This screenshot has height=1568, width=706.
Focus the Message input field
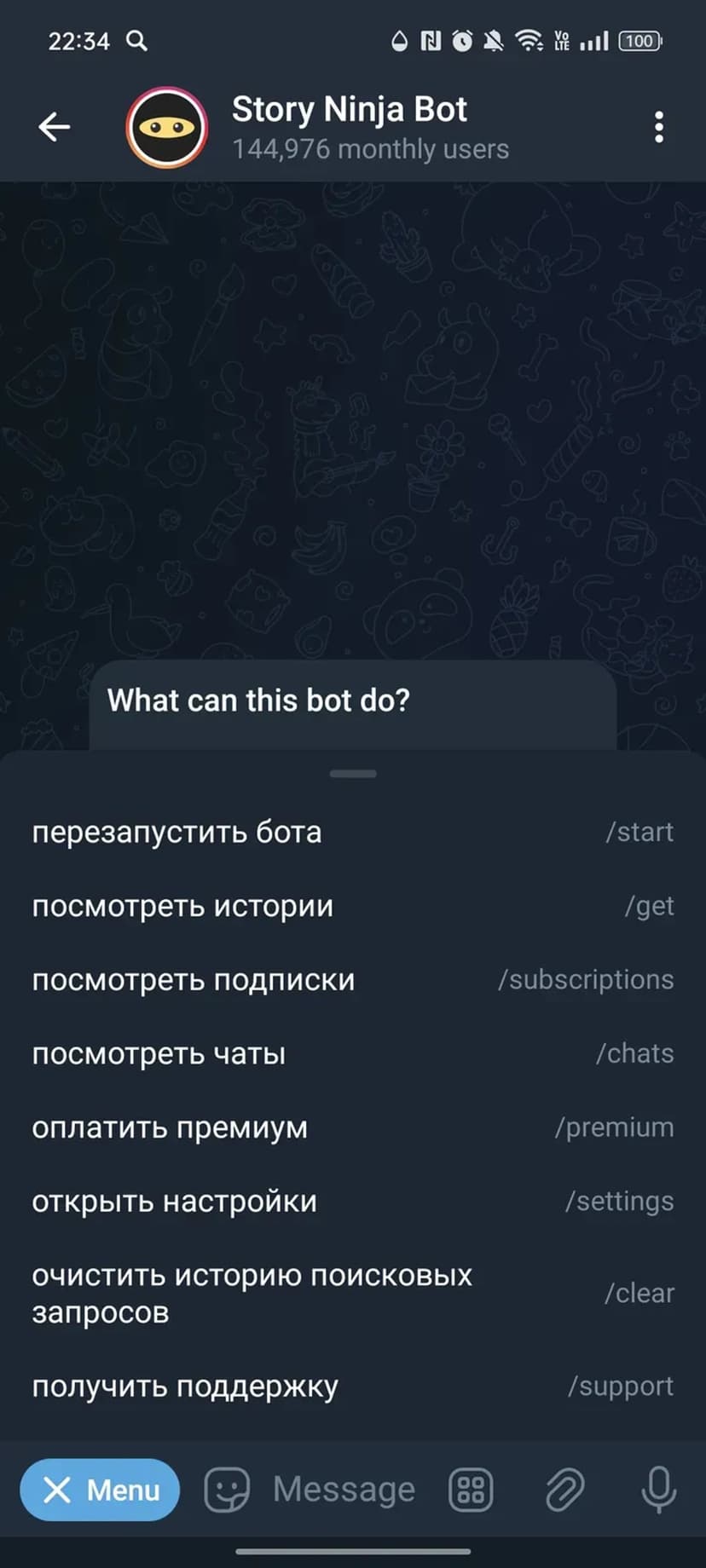click(x=344, y=1490)
